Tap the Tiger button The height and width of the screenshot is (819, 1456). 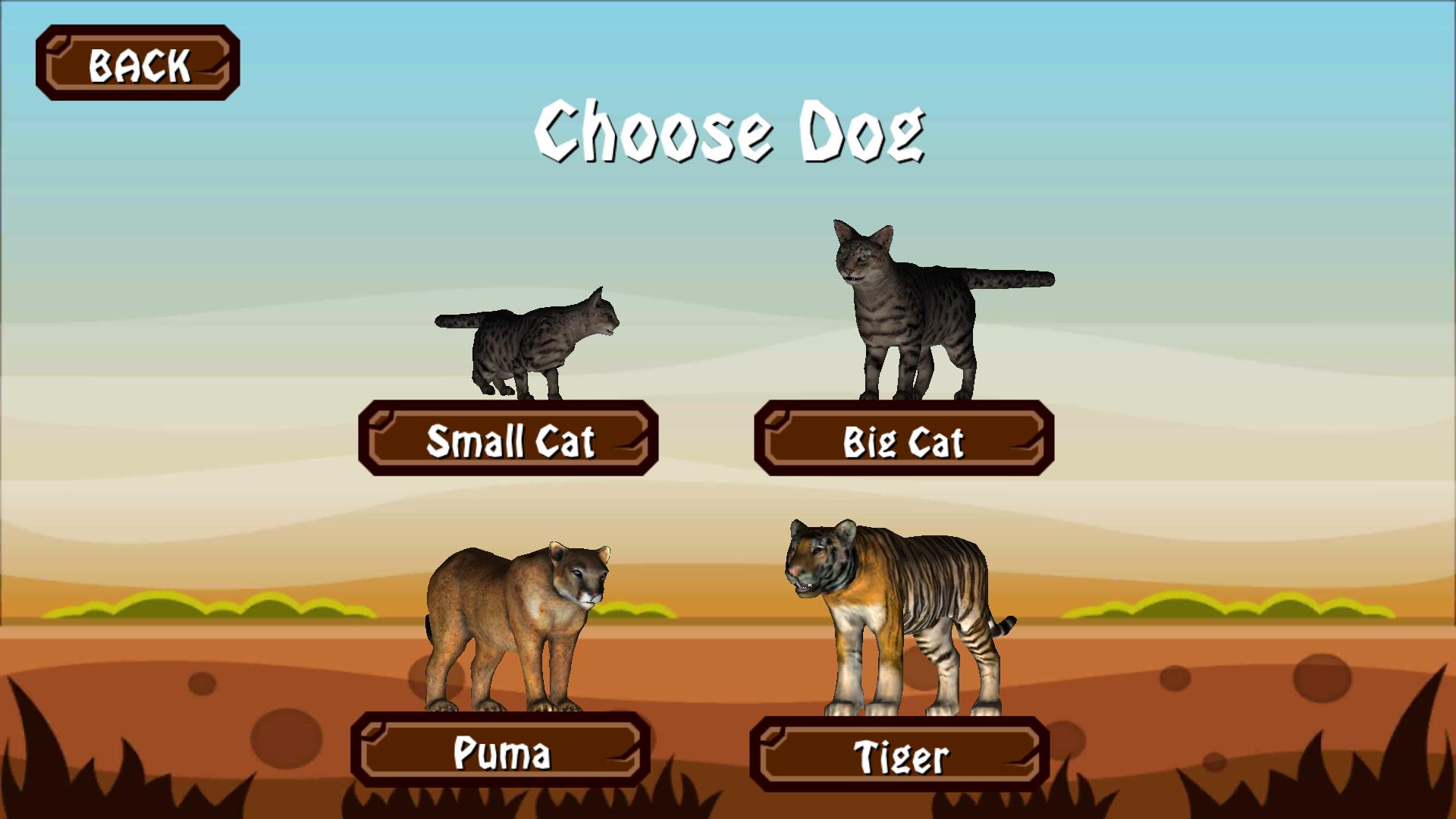(899, 755)
